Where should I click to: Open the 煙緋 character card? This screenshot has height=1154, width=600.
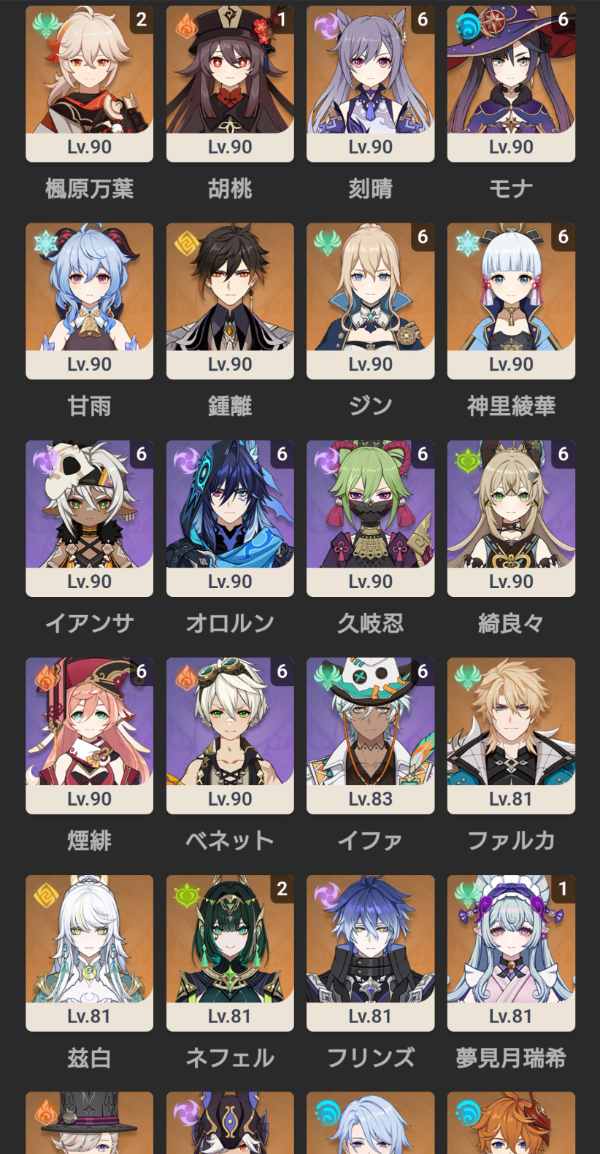click(x=89, y=735)
